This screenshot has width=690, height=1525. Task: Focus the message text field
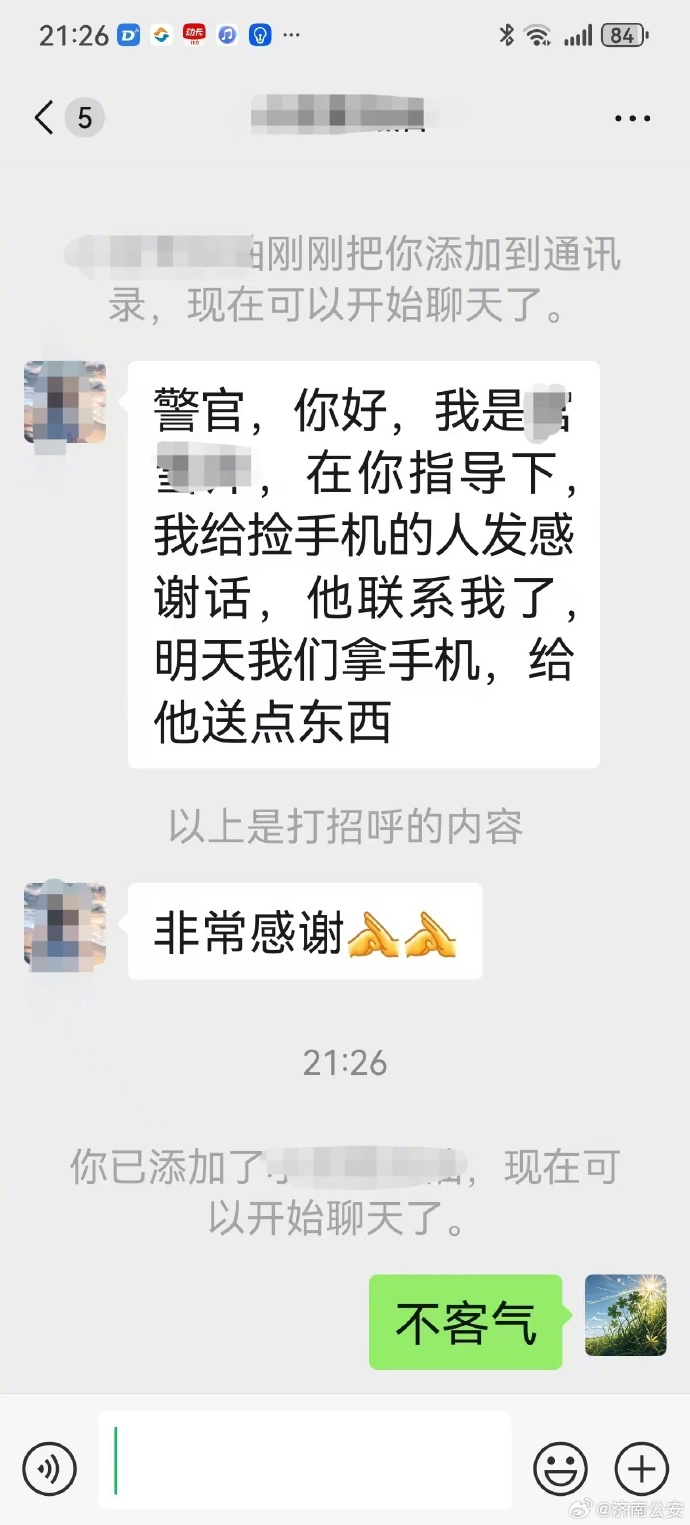tap(304, 1460)
